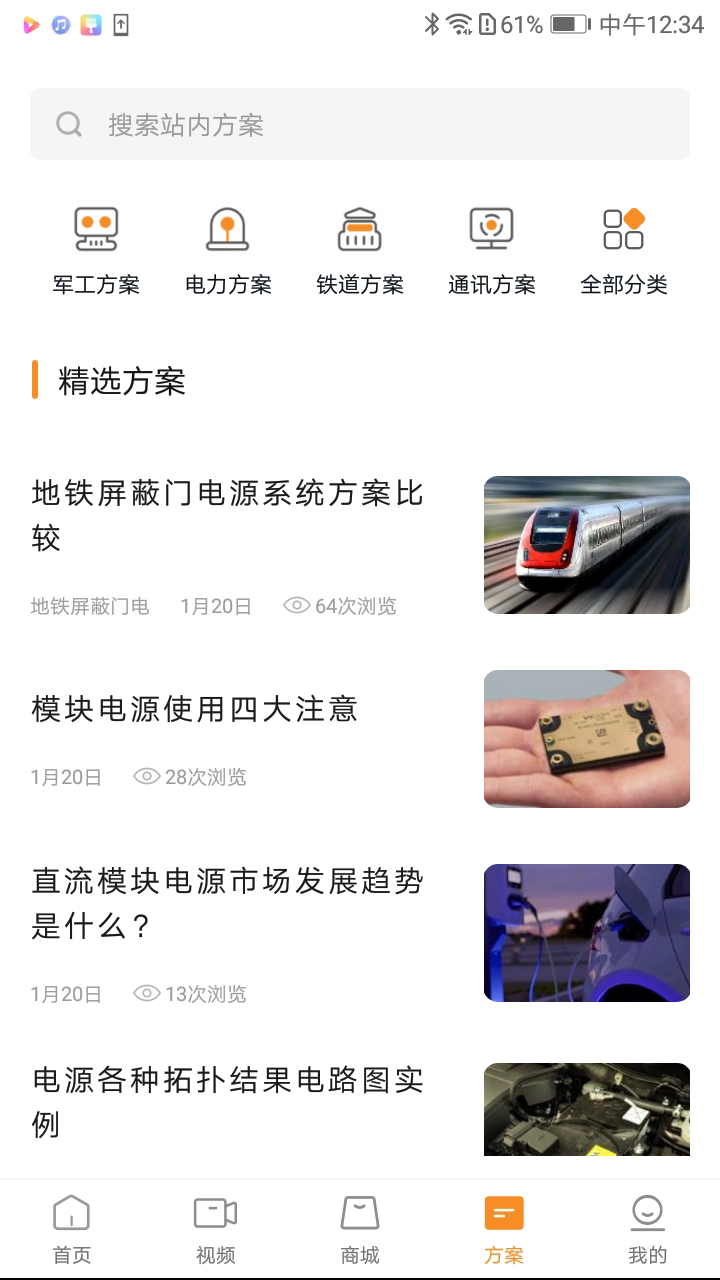Image resolution: width=720 pixels, height=1280 pixels.
Task: Tap the electric car charging thumbnail
Action: pos(586,932)
